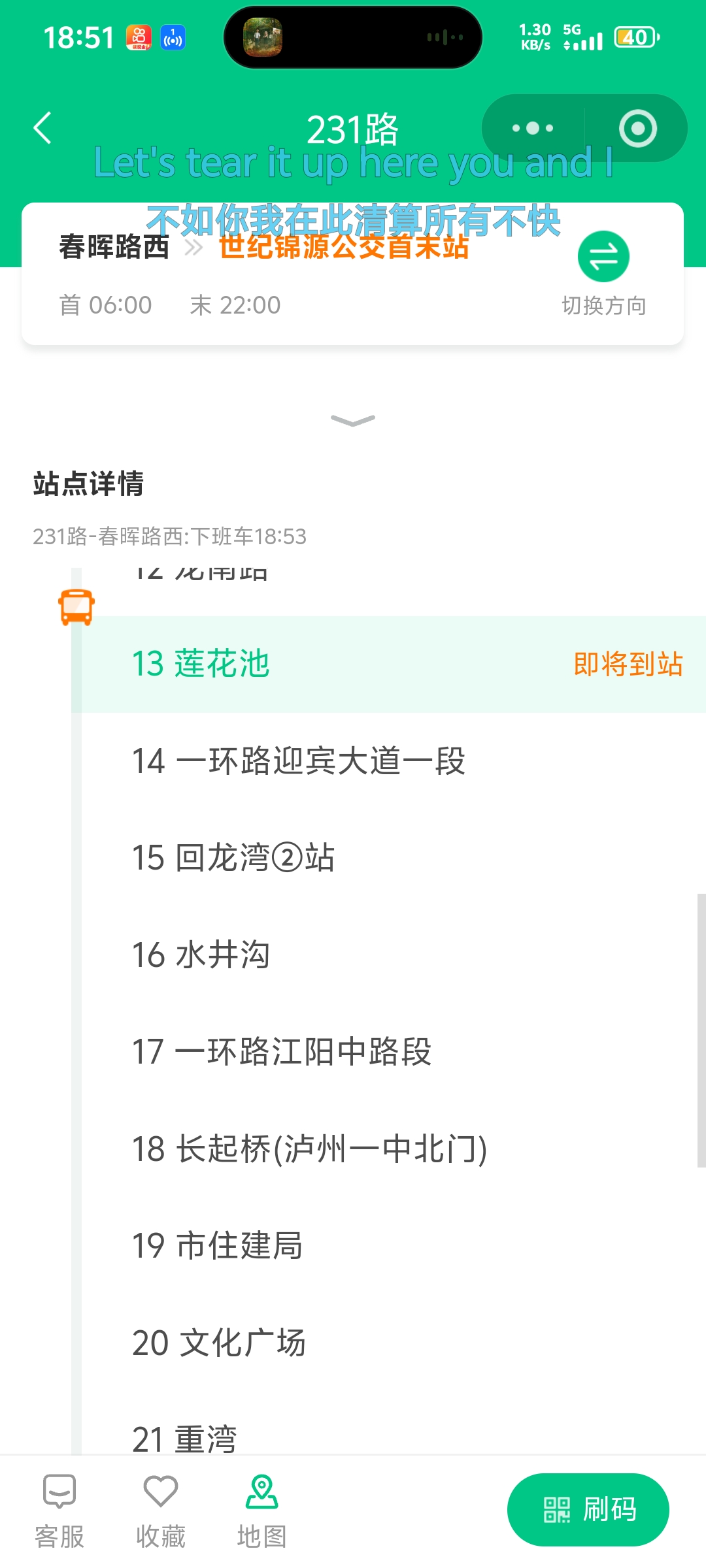Open 客服 customer service
The height and width of the screenshot is (1568, 706).
click(59, 1511)
